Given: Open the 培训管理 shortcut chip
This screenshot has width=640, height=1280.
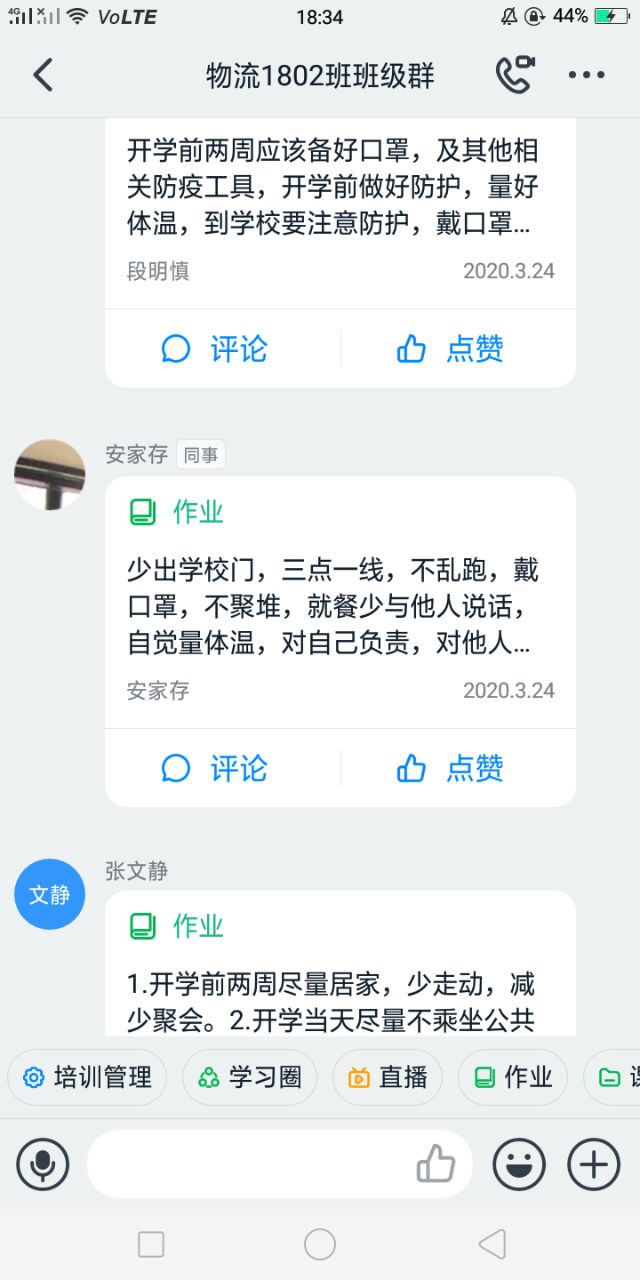Looking at the screenshot, I should (88, 1077).
